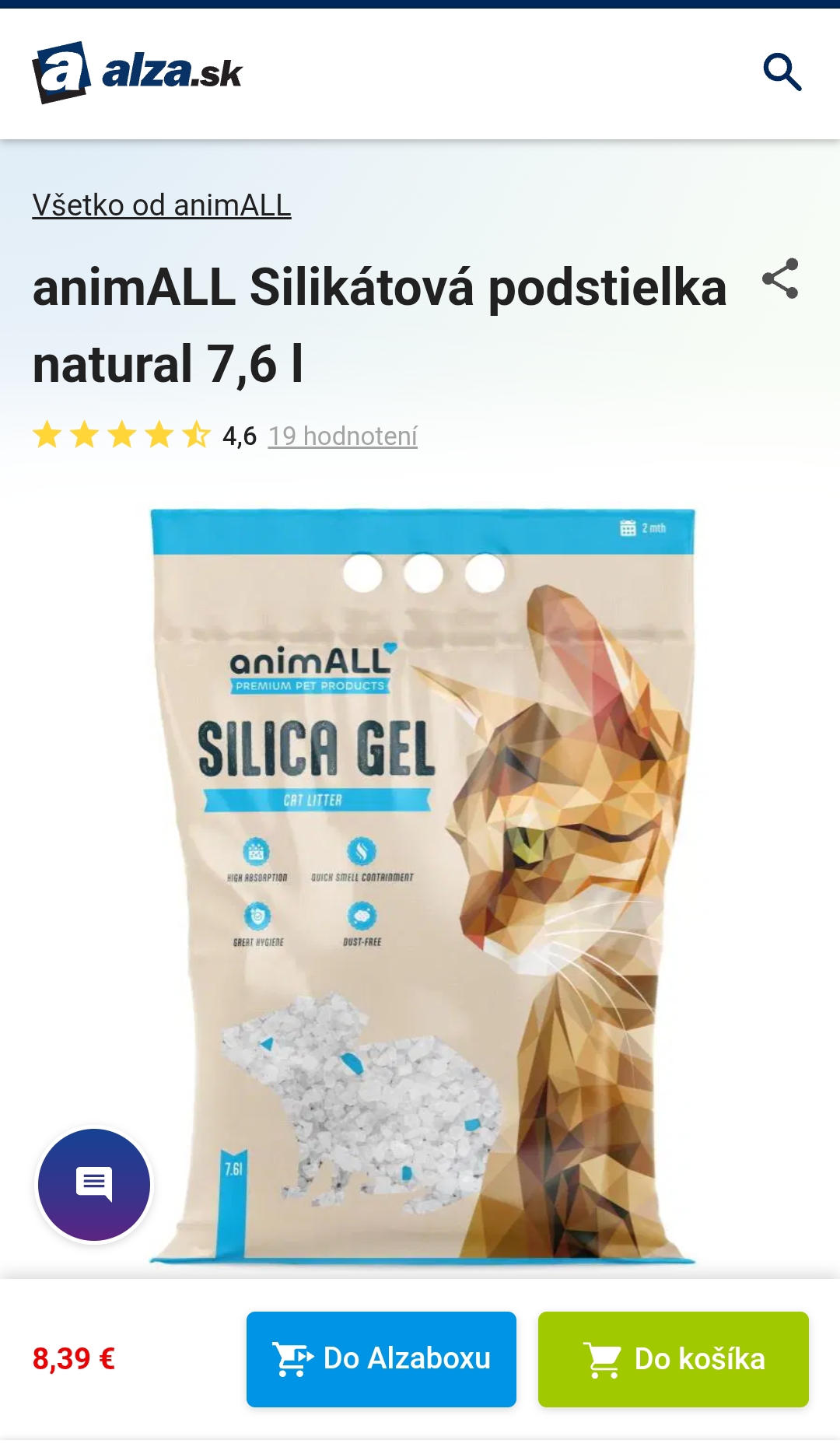Open the product image of the Silica Gel litter
The width and height of the screenshot is (840, 1447).
[x=422, y=885]
